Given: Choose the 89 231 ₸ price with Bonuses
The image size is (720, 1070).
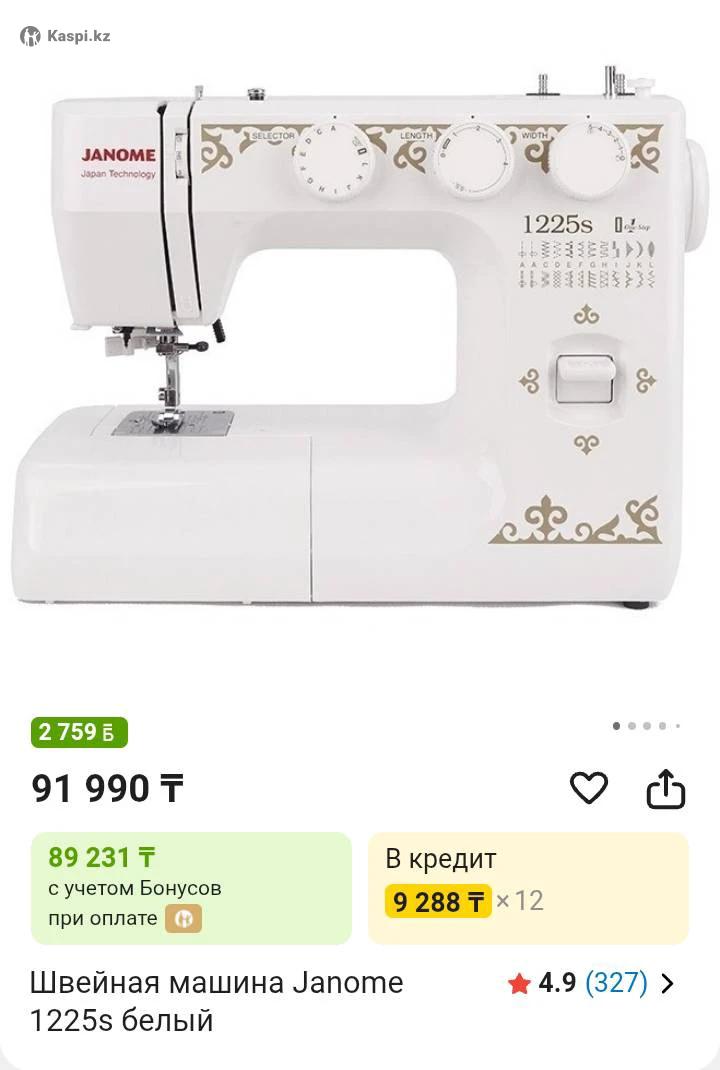Looking at the screenshot, I should click(x=191, y=888).
